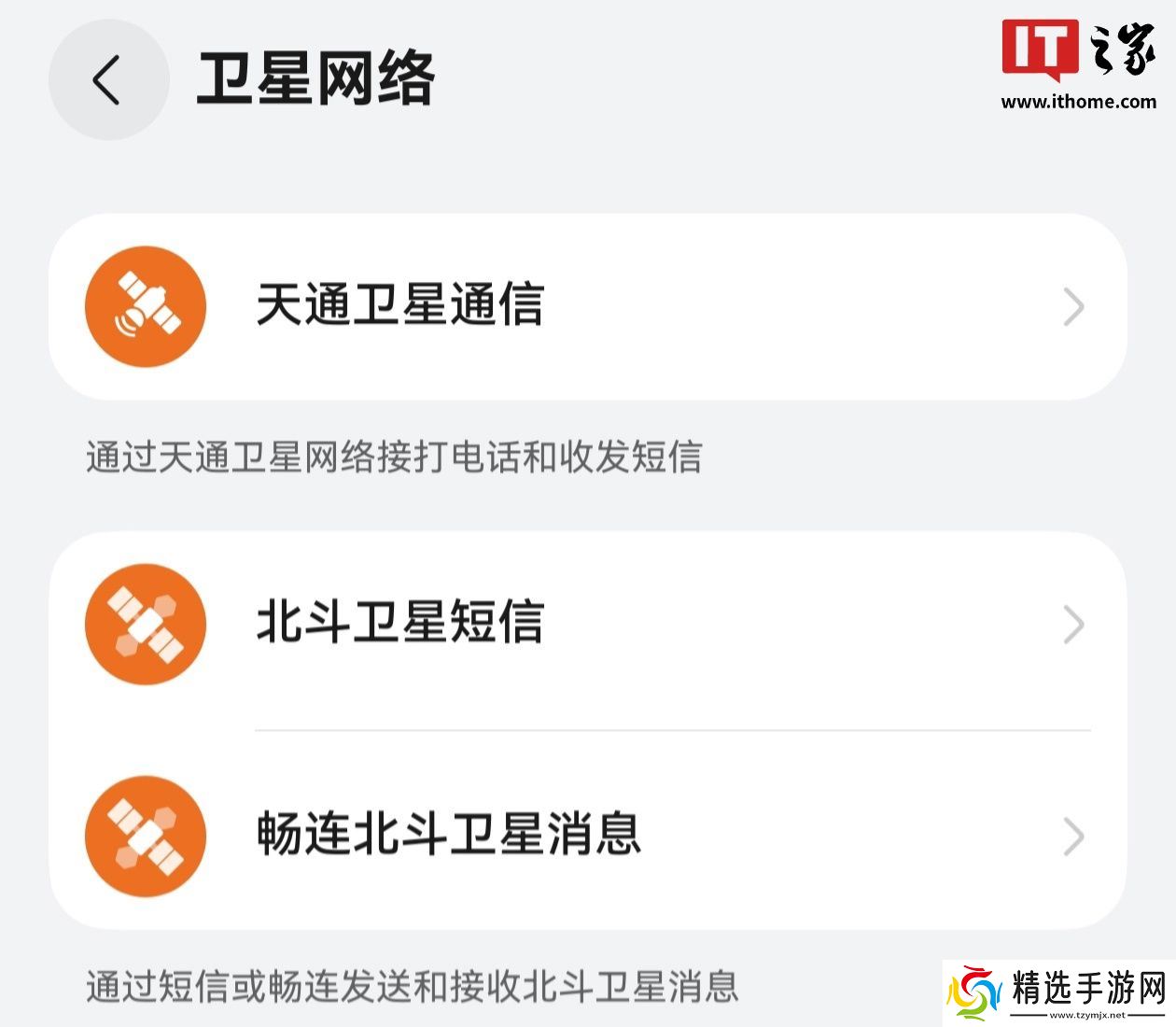Viewport: 1176px width, 1027px height.
Task: Open 北斗卫星短信 settings
Action: coord(586,624)
